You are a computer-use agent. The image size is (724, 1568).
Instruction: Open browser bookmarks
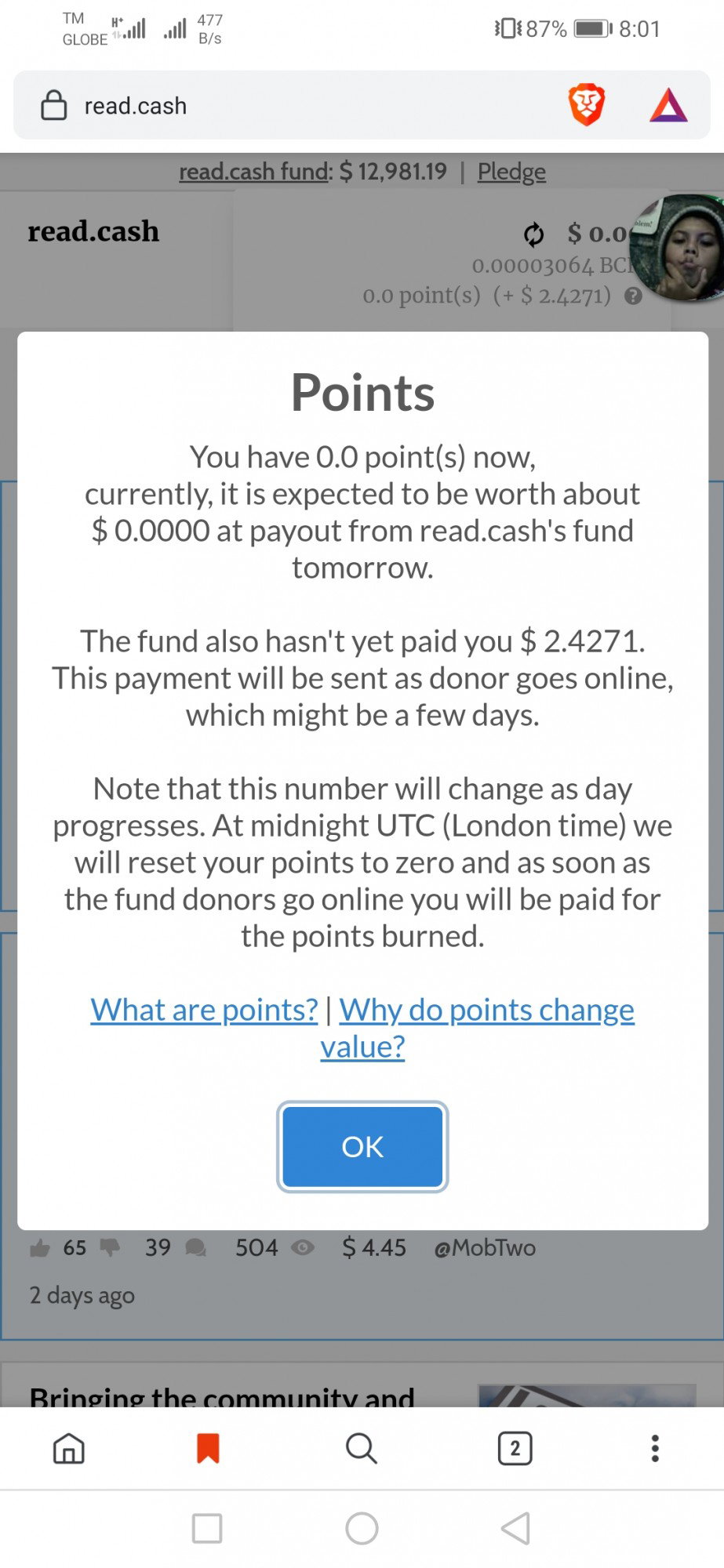pyautogui.click(x=208, y=1448)
